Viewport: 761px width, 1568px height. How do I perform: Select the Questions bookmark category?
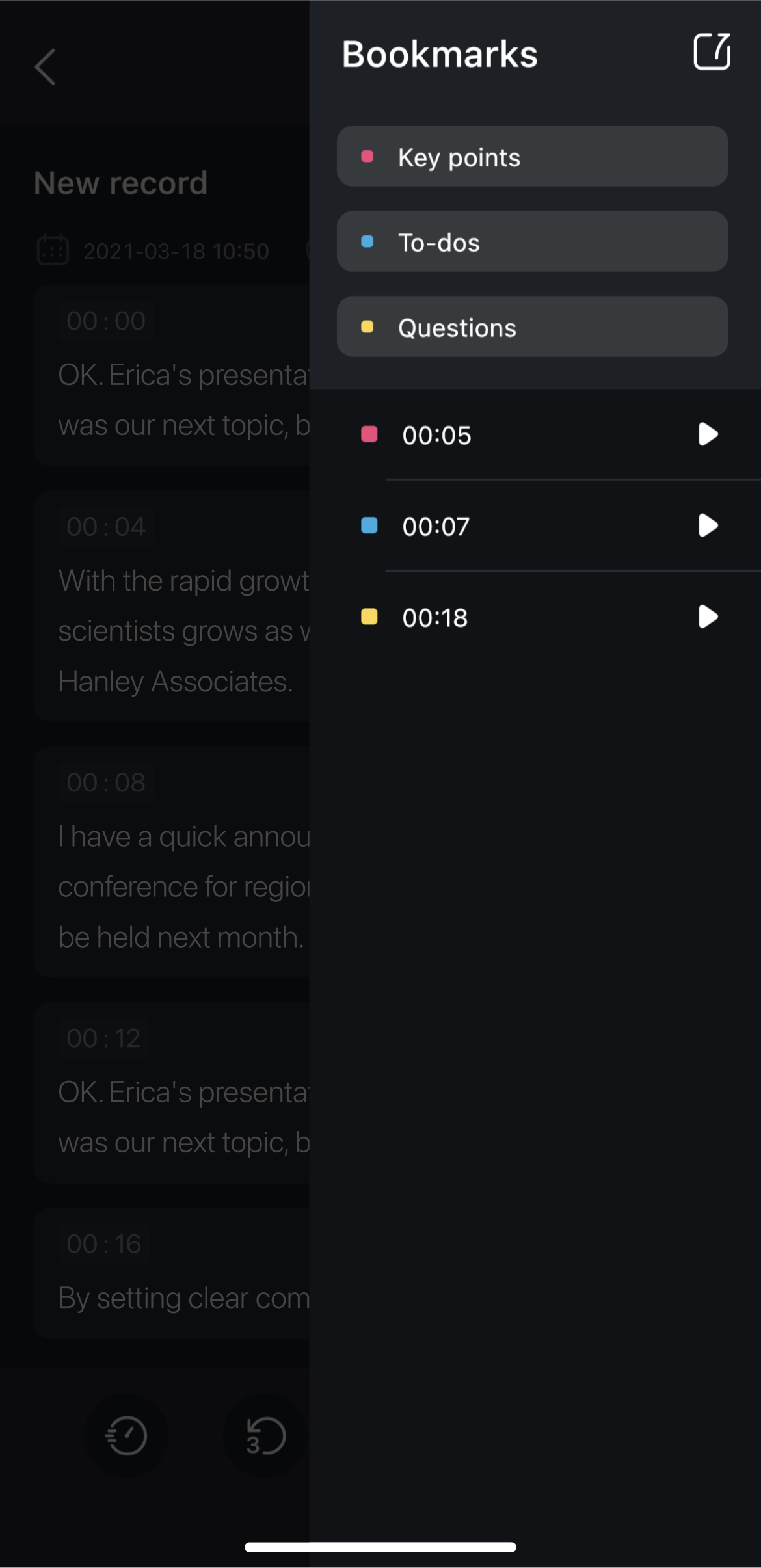point(532,326)
